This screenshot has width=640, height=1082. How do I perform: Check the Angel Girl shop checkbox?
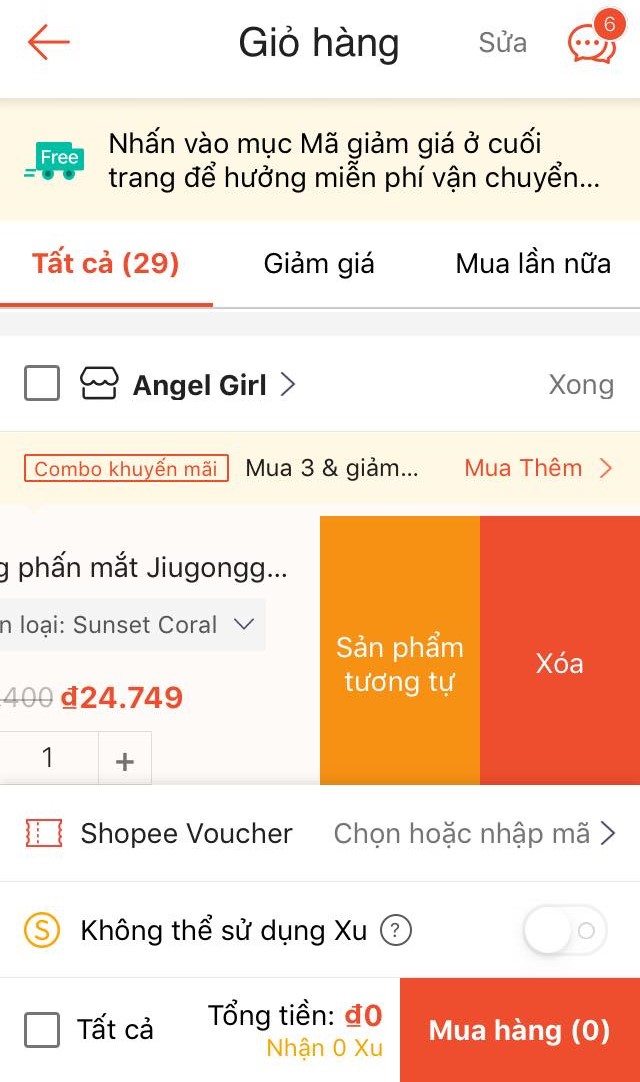coord(42,384)
